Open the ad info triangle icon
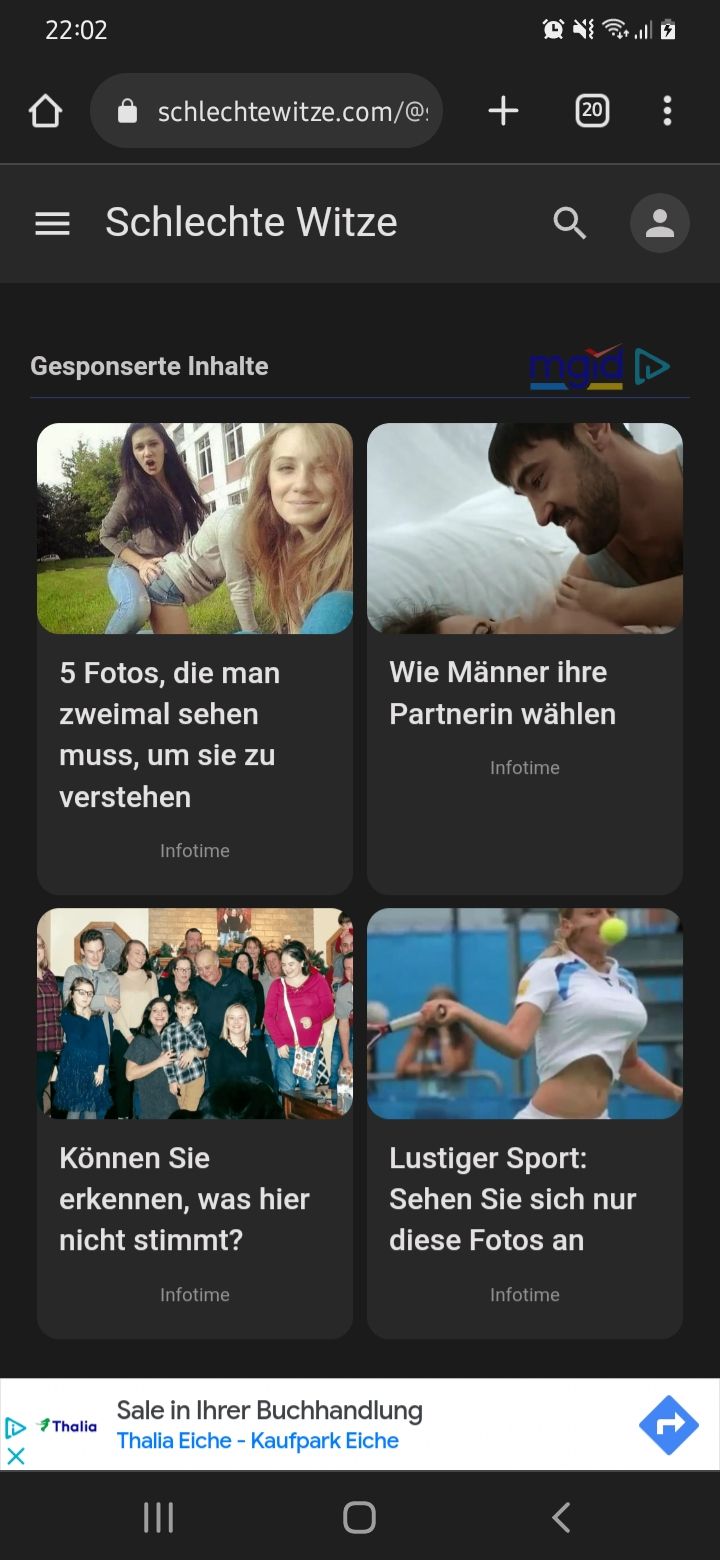The width and height of the screenshot is (720, 1560). pyautogui.click(x=16, y=1427)
